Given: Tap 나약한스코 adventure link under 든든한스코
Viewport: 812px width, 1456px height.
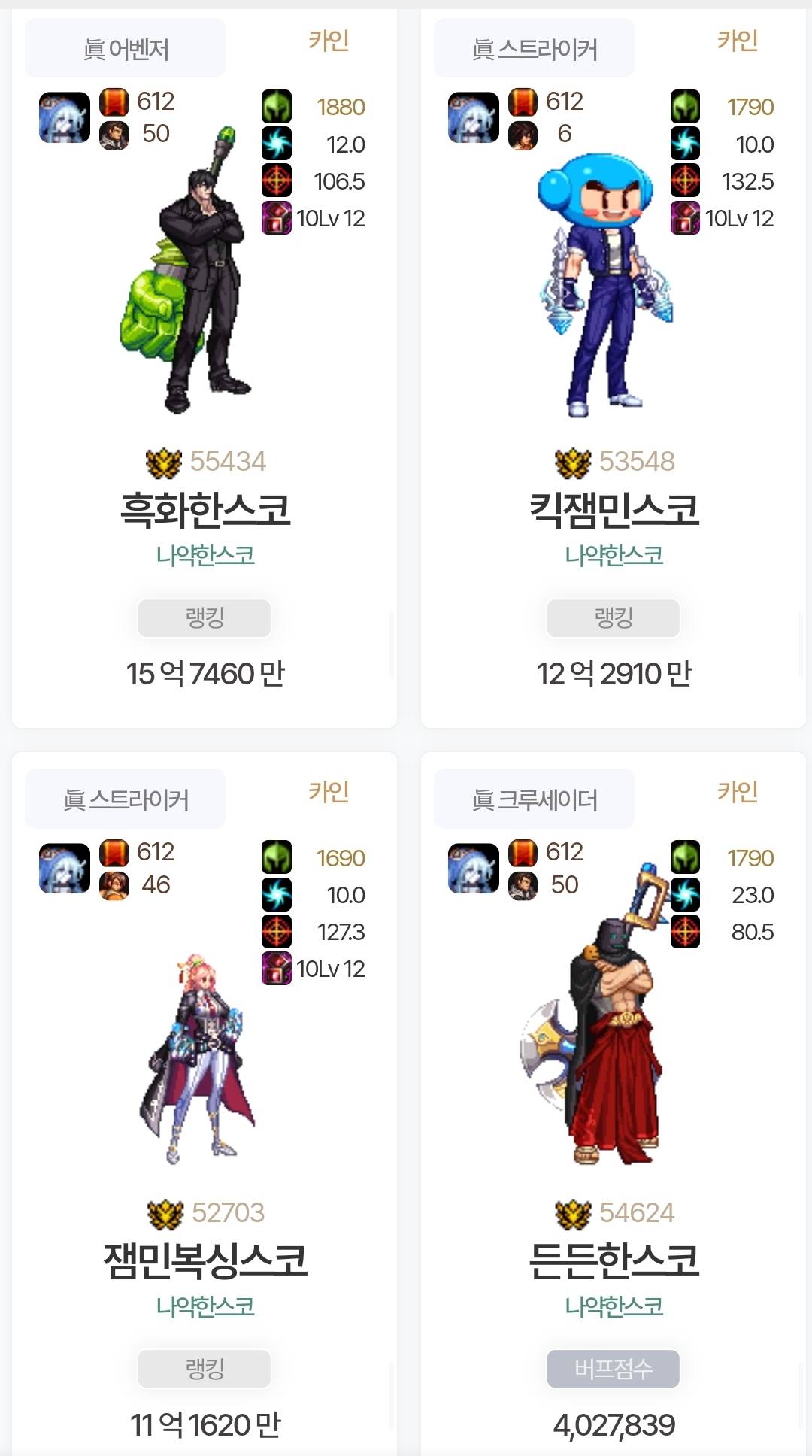Looking at the screenshot, I should point(614,1306).
